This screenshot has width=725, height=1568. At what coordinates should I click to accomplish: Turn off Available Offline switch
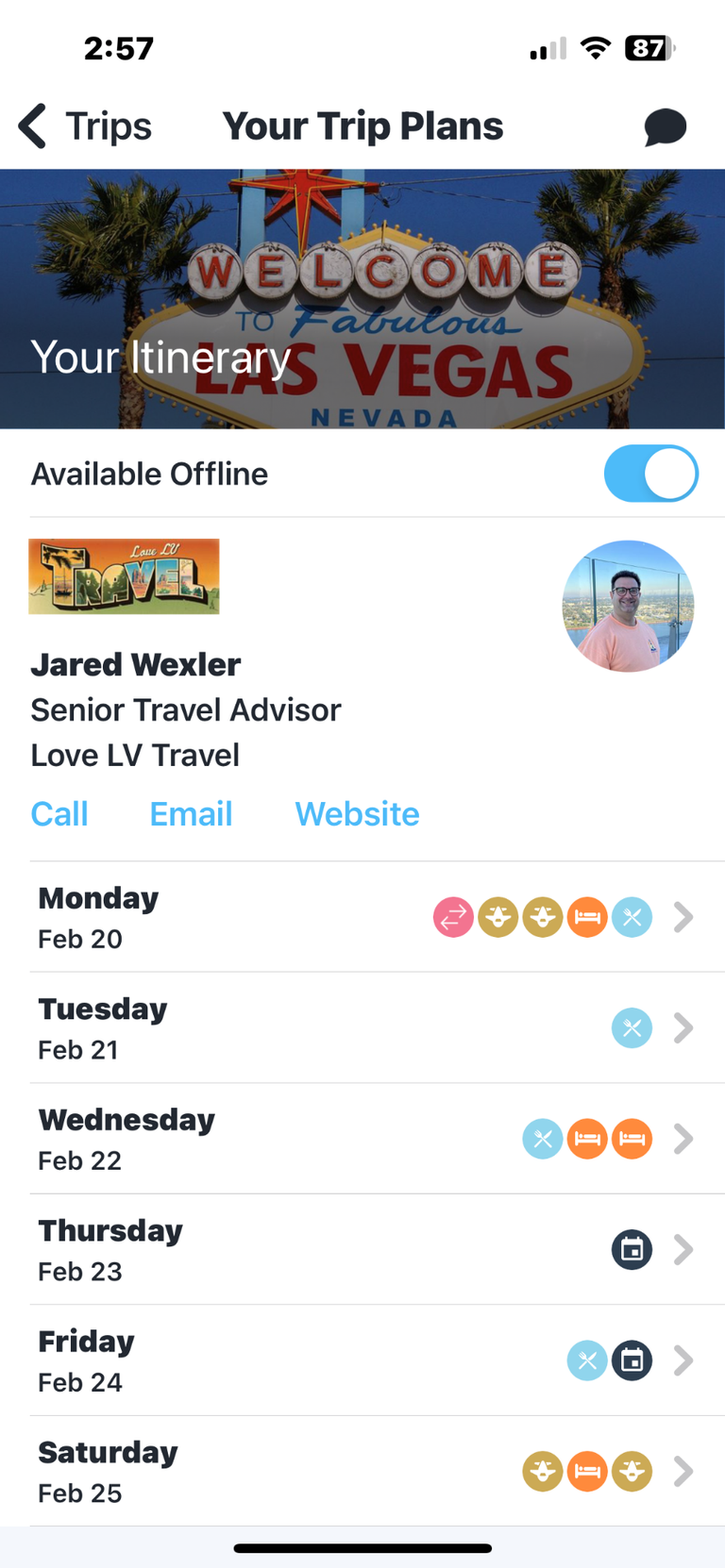click(x=650, y=474)
